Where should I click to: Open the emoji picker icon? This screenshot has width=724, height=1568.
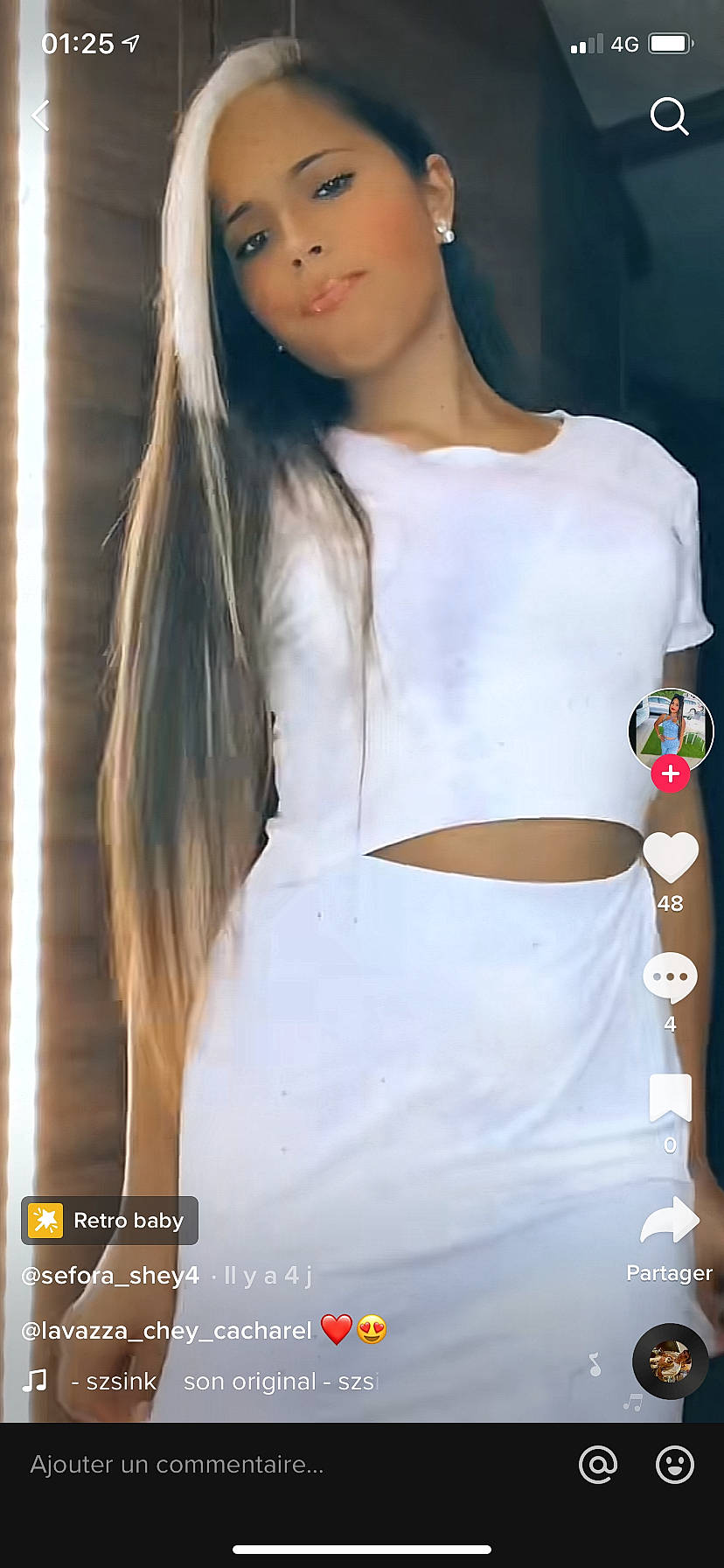675,1465
